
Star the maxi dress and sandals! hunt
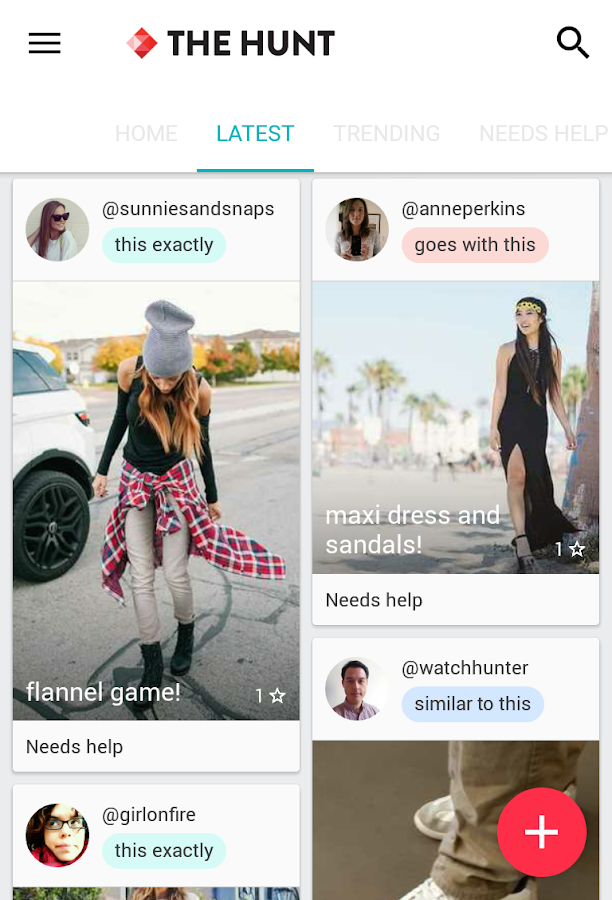577,549
